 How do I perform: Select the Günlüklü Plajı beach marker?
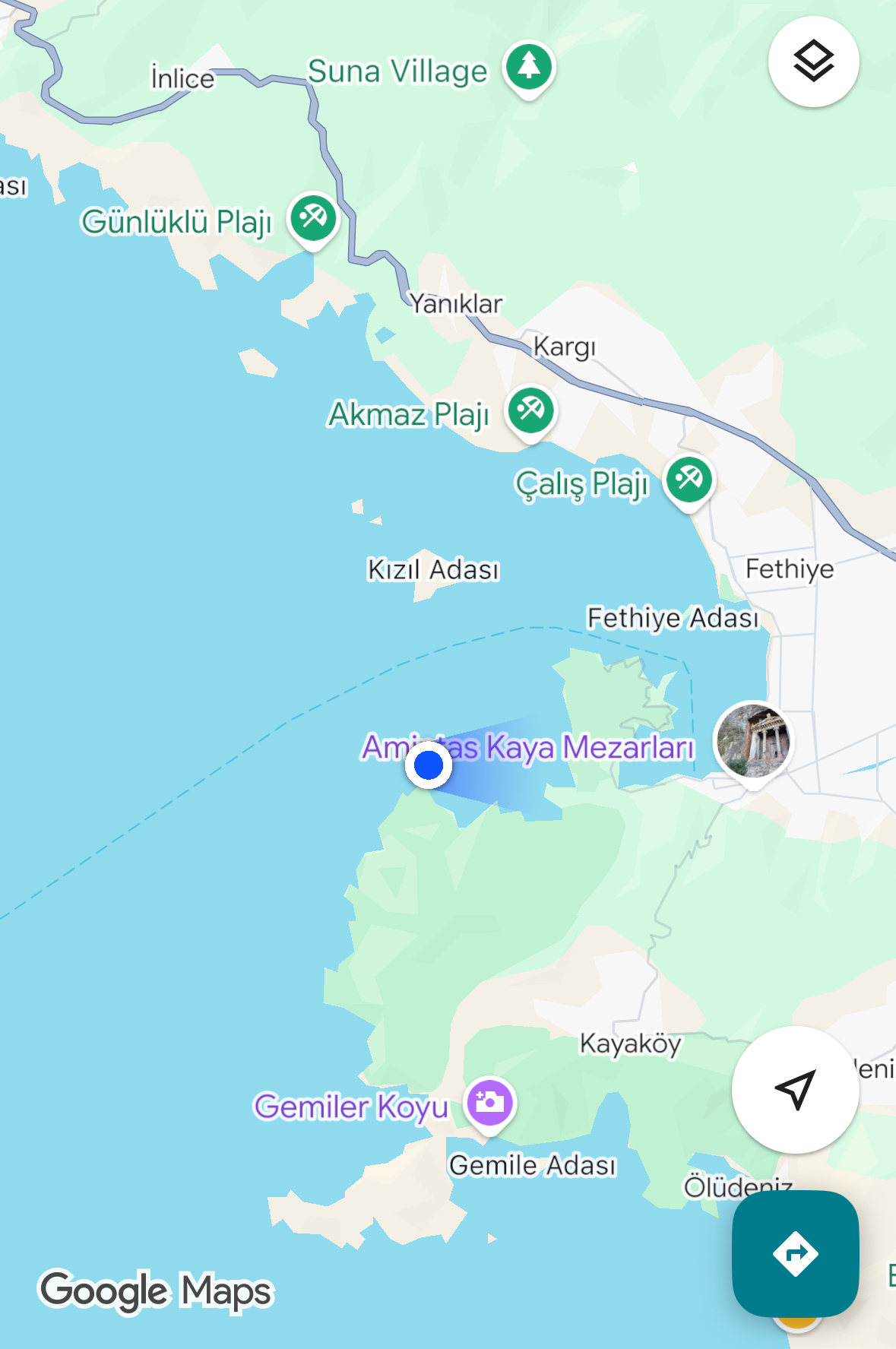click(312, 218)
